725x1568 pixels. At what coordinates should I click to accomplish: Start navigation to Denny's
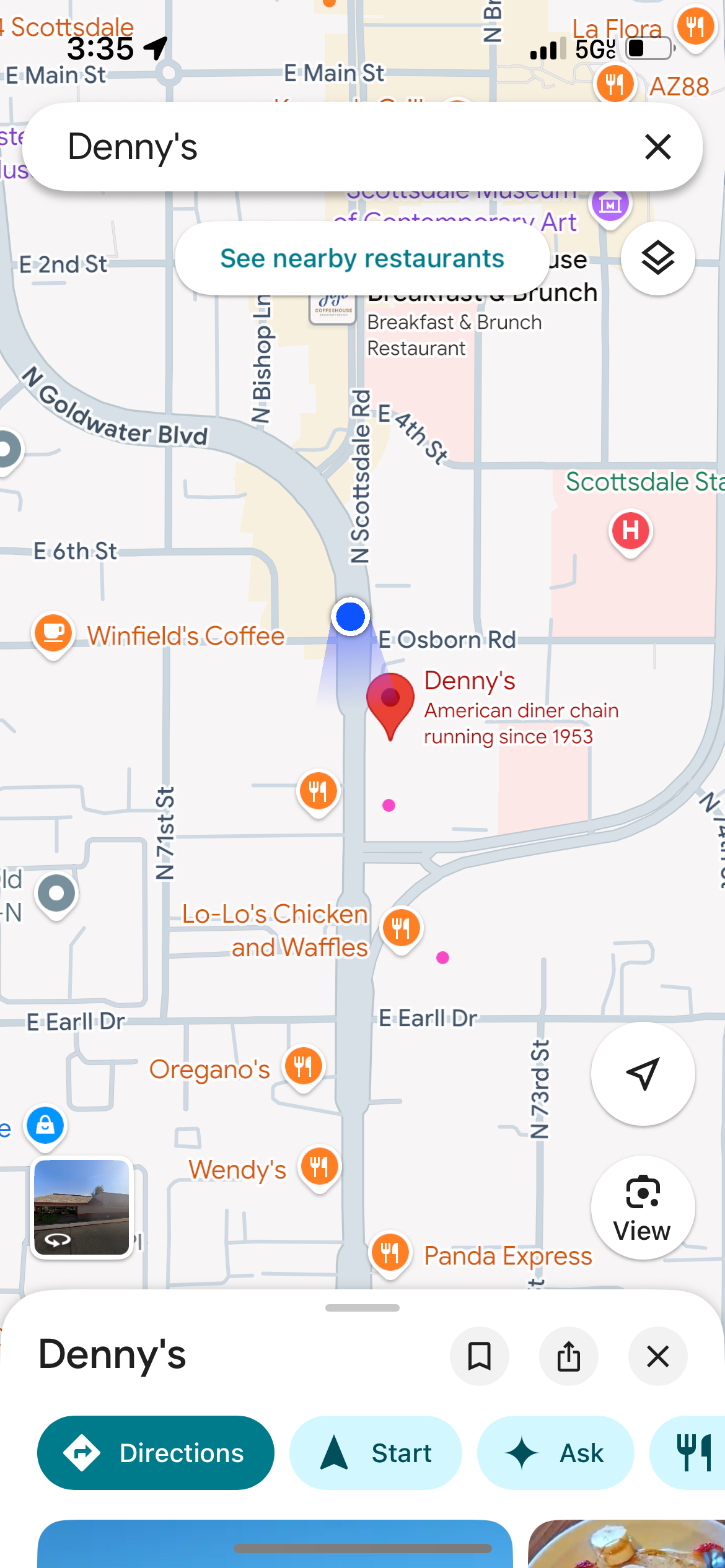(x=376, y=1453)
